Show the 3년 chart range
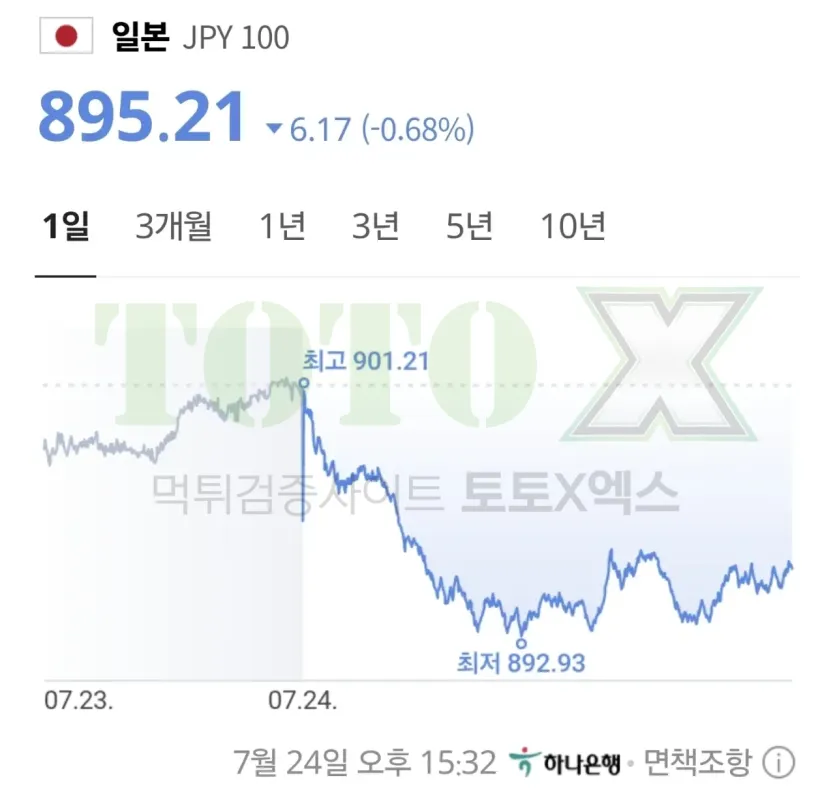835x797 pixels. coord(375,226)
